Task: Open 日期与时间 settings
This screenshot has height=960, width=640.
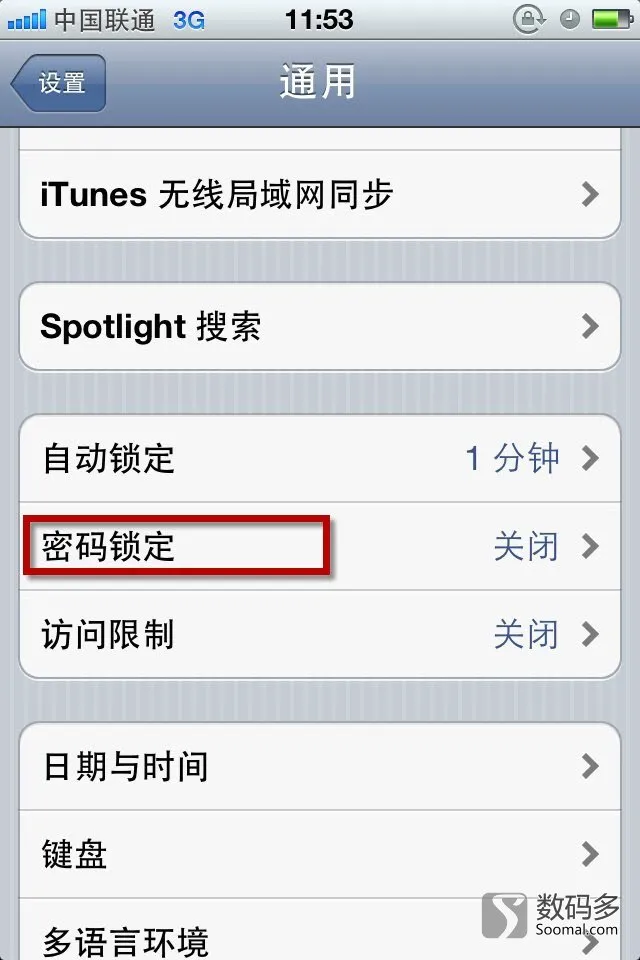Action: [320, 767]
